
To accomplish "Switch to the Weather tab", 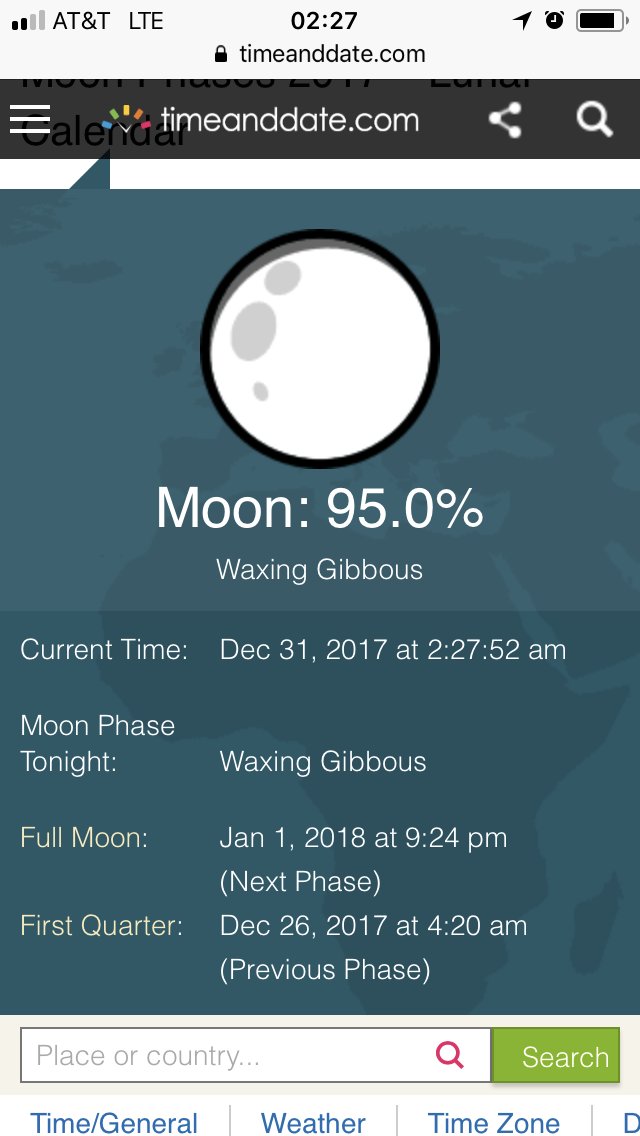I will click(x=313, y=1122).
